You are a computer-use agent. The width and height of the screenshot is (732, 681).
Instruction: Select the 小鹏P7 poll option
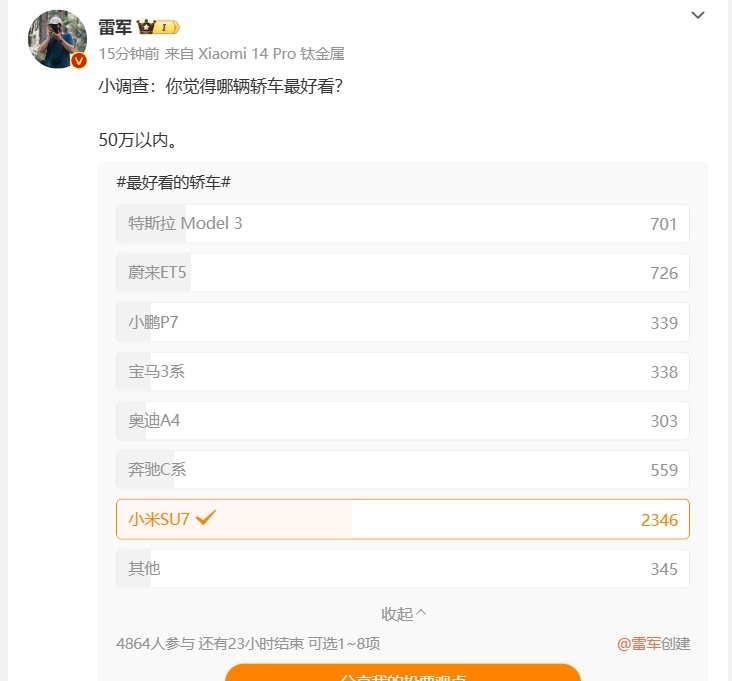click(x=402, y=322)
